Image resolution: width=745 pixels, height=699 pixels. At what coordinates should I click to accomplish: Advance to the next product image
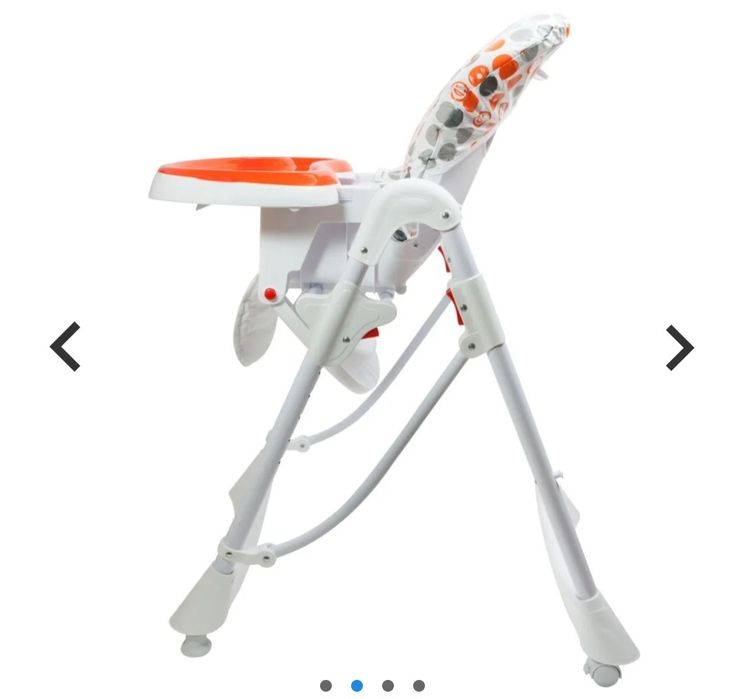click(679, 347)
